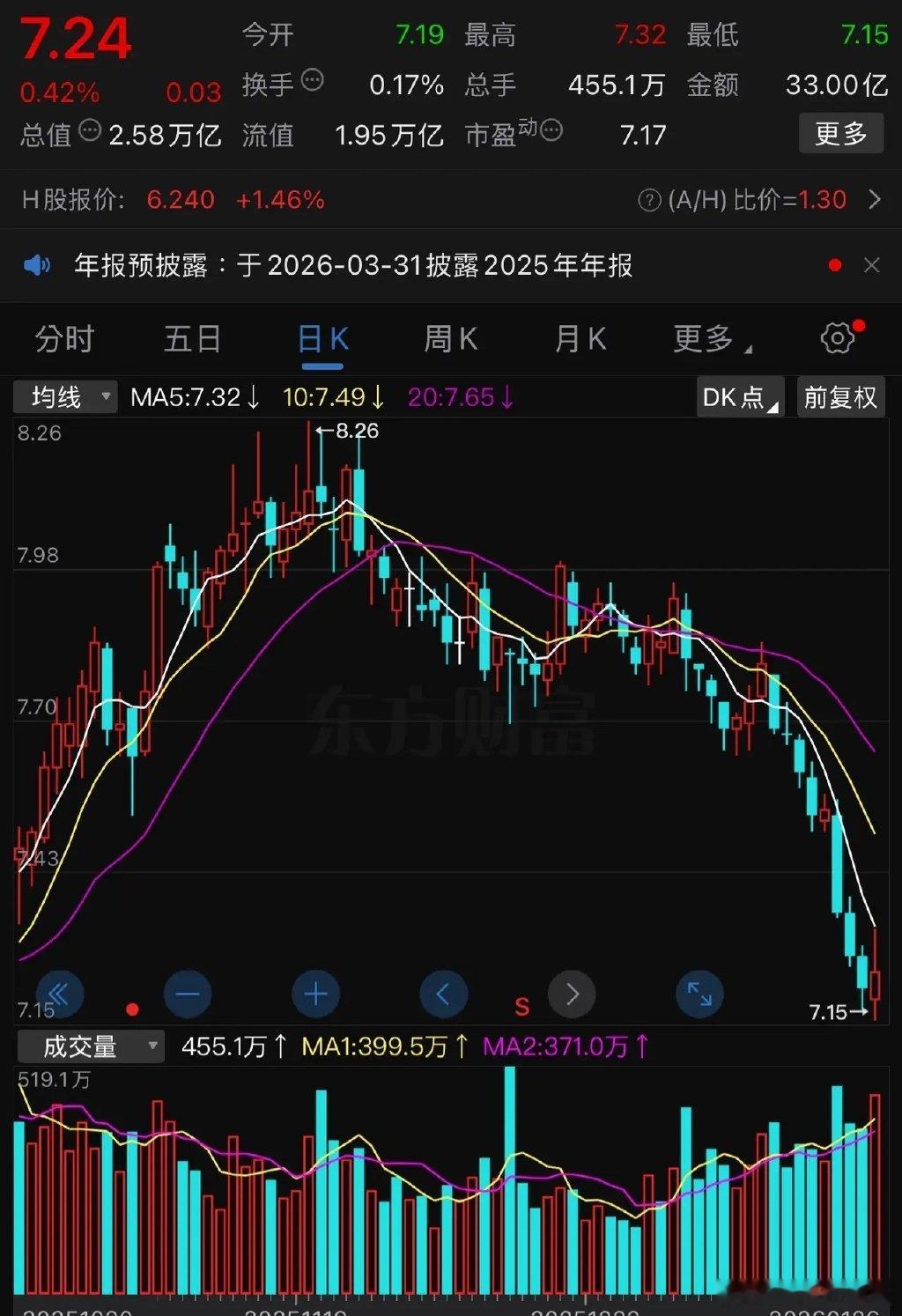
Task: Zoom in with the plus icon
Action: click(315, 994)
